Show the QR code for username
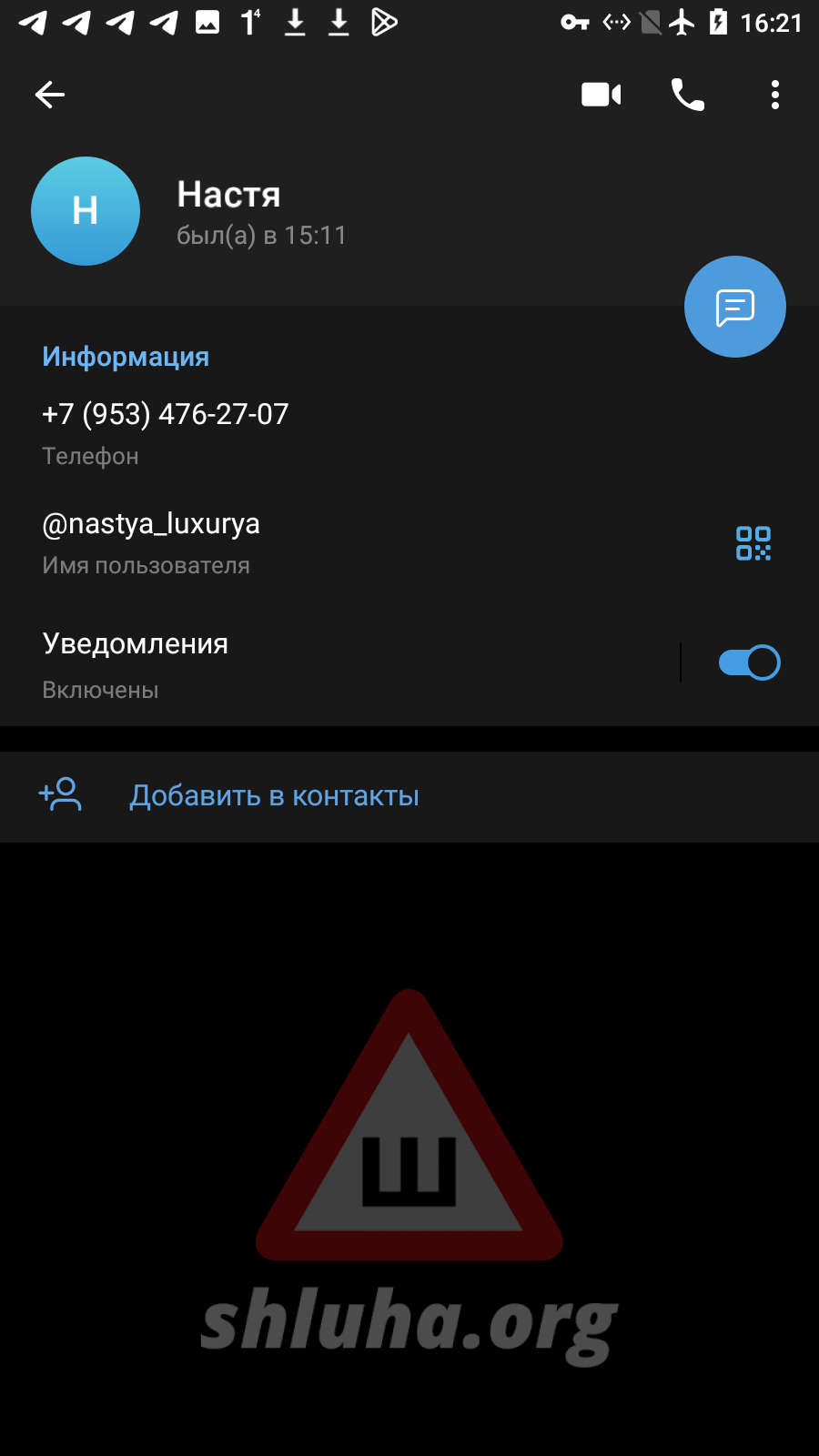This screenshot has width=819, height=1456. coord(753,543)
